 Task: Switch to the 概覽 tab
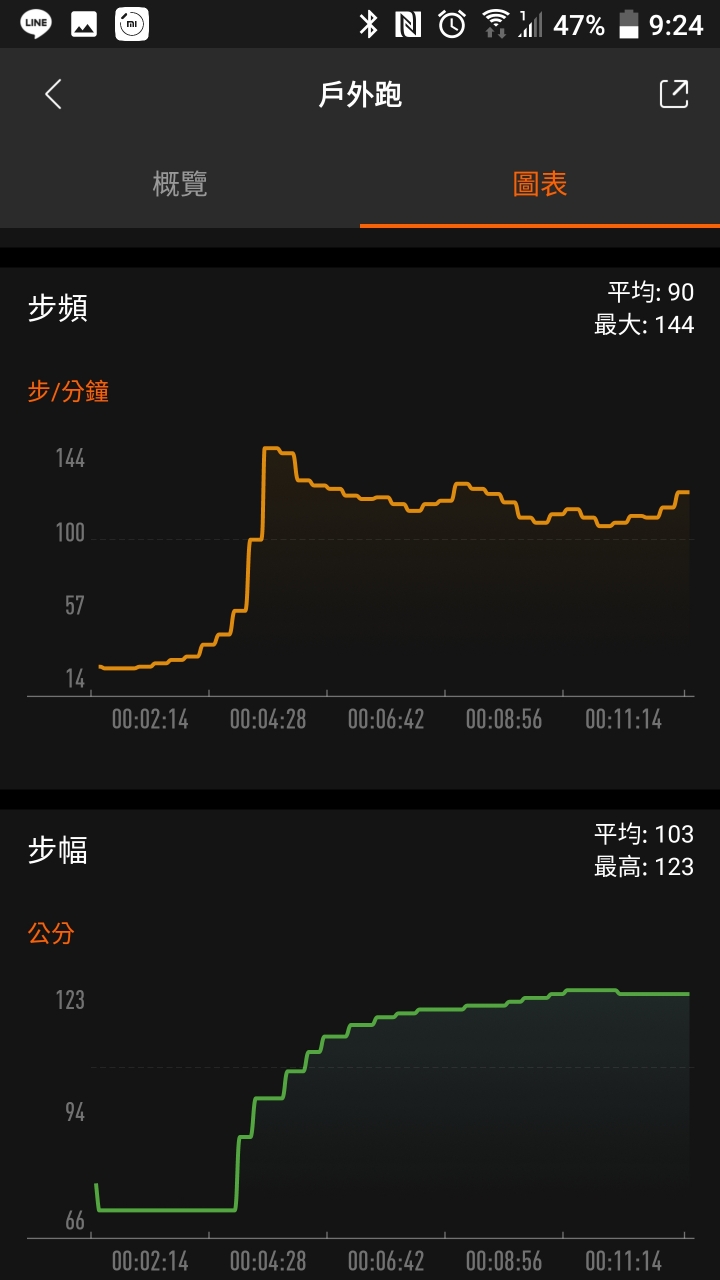(180, 184)
